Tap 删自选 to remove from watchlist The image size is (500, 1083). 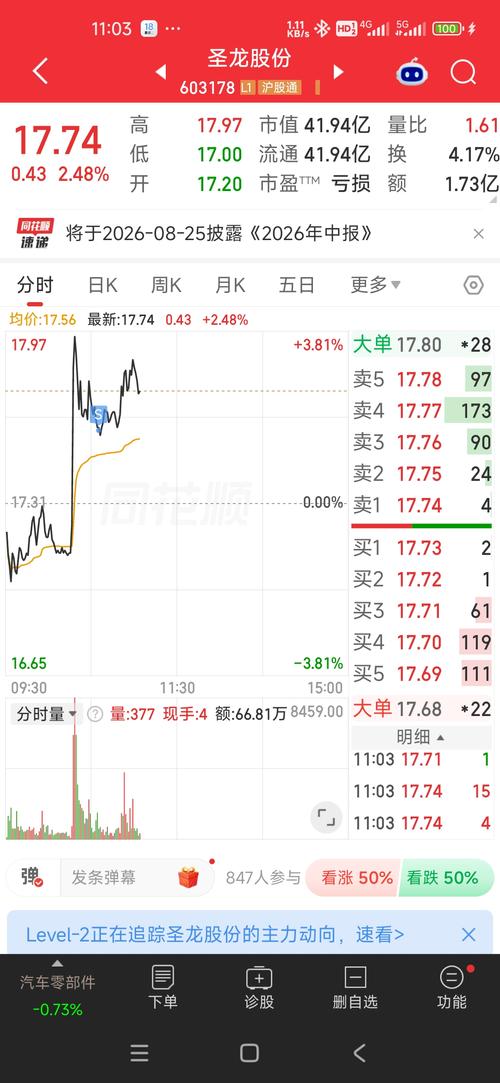pos(355,988)
